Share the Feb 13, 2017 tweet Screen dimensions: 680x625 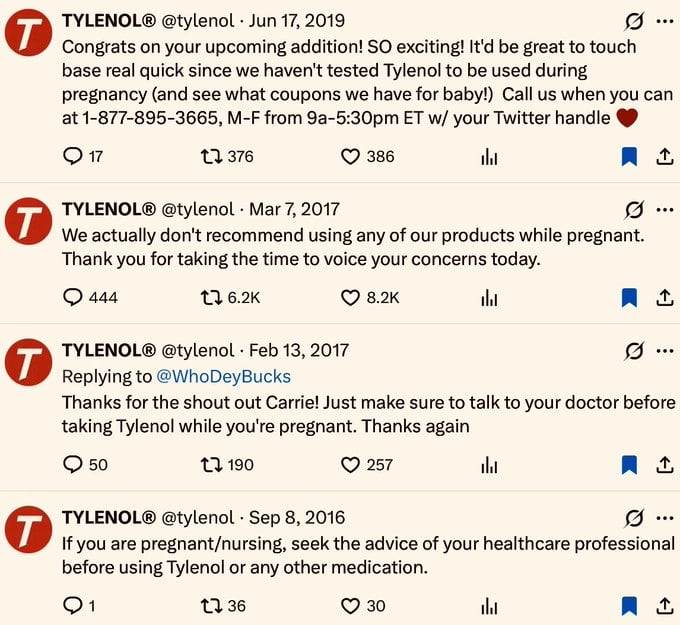click(x=664, y=464)
